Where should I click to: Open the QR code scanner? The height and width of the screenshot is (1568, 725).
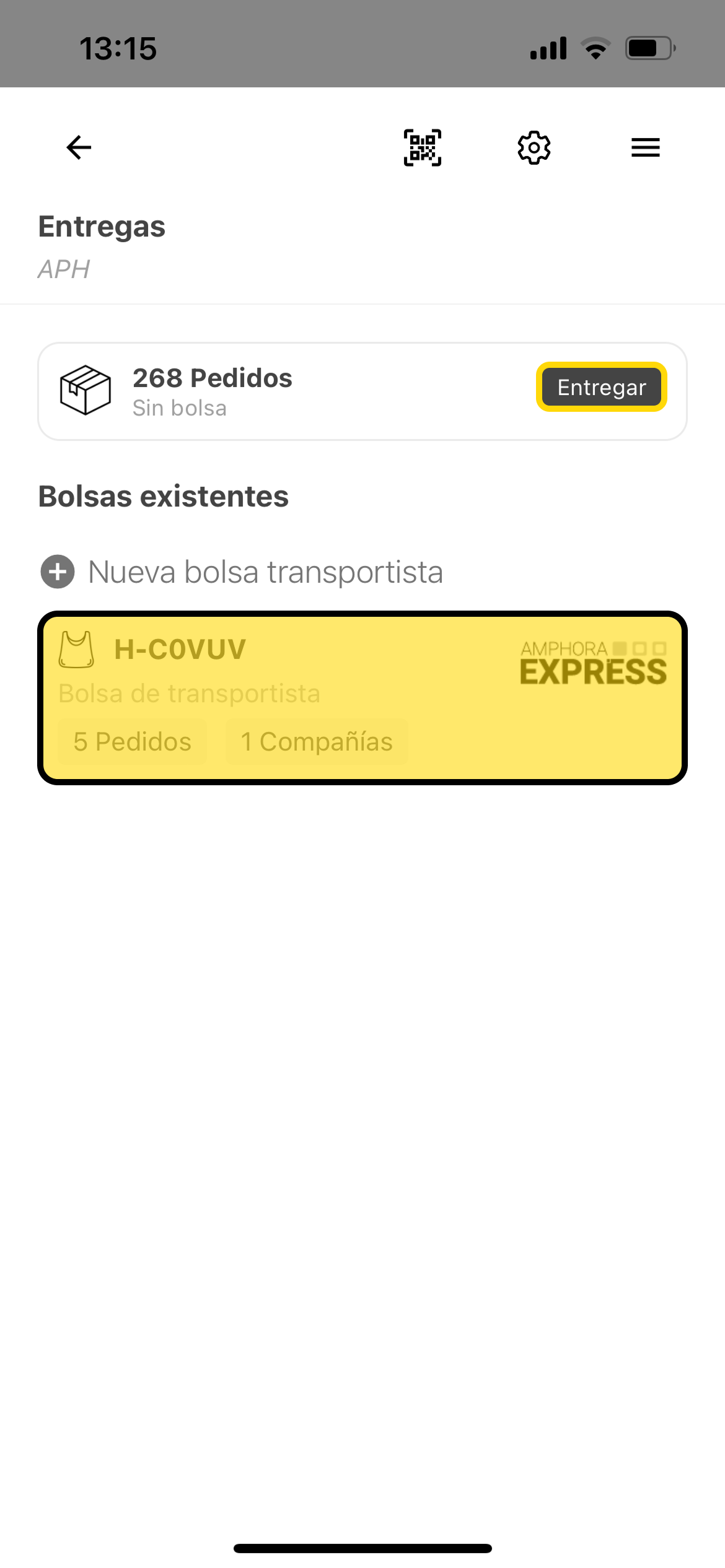[423, 147]
